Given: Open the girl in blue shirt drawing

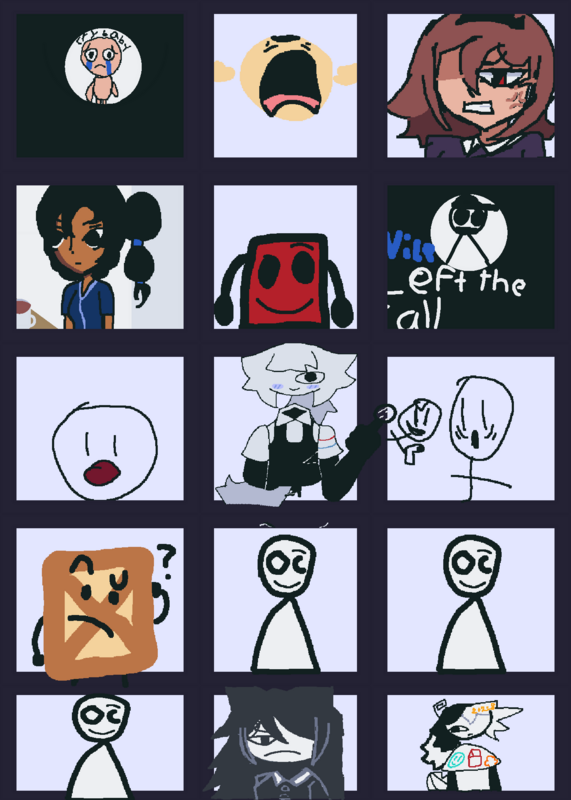Looking at the screenshot, I should tap(100, 257).
